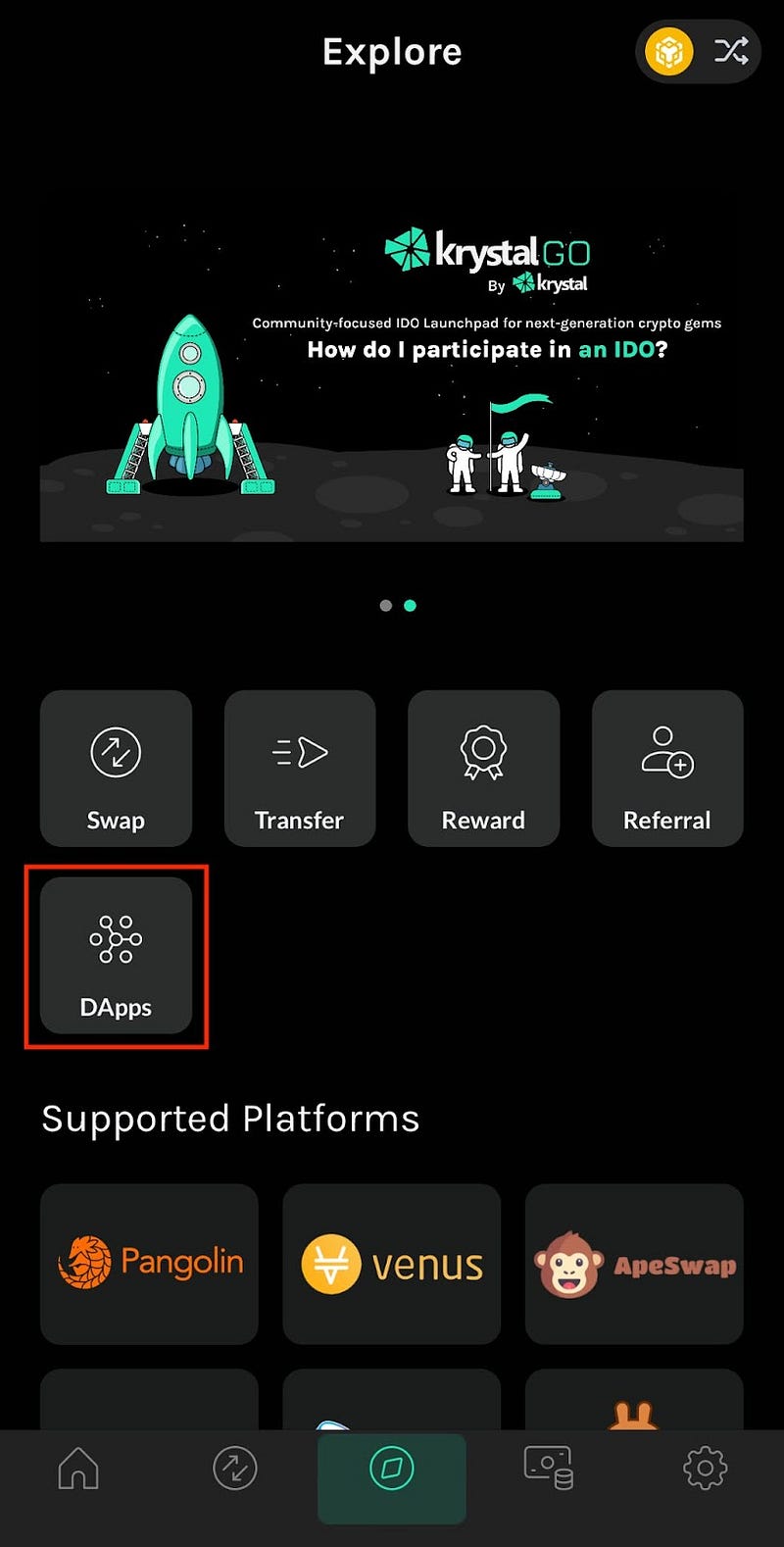Tap the first banner page indicator dot

pos(386,606)
